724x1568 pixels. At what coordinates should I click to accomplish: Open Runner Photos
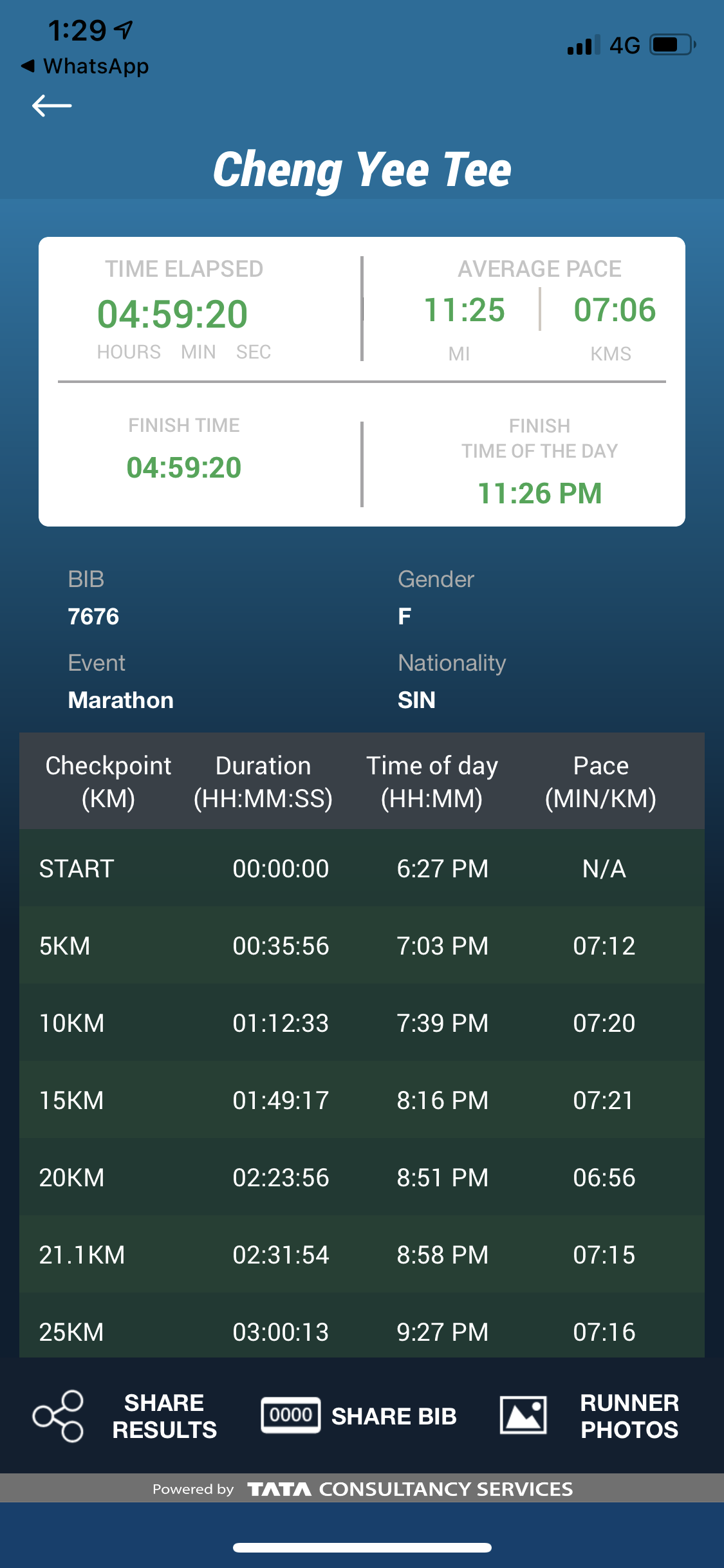(x=589, y=1416)
